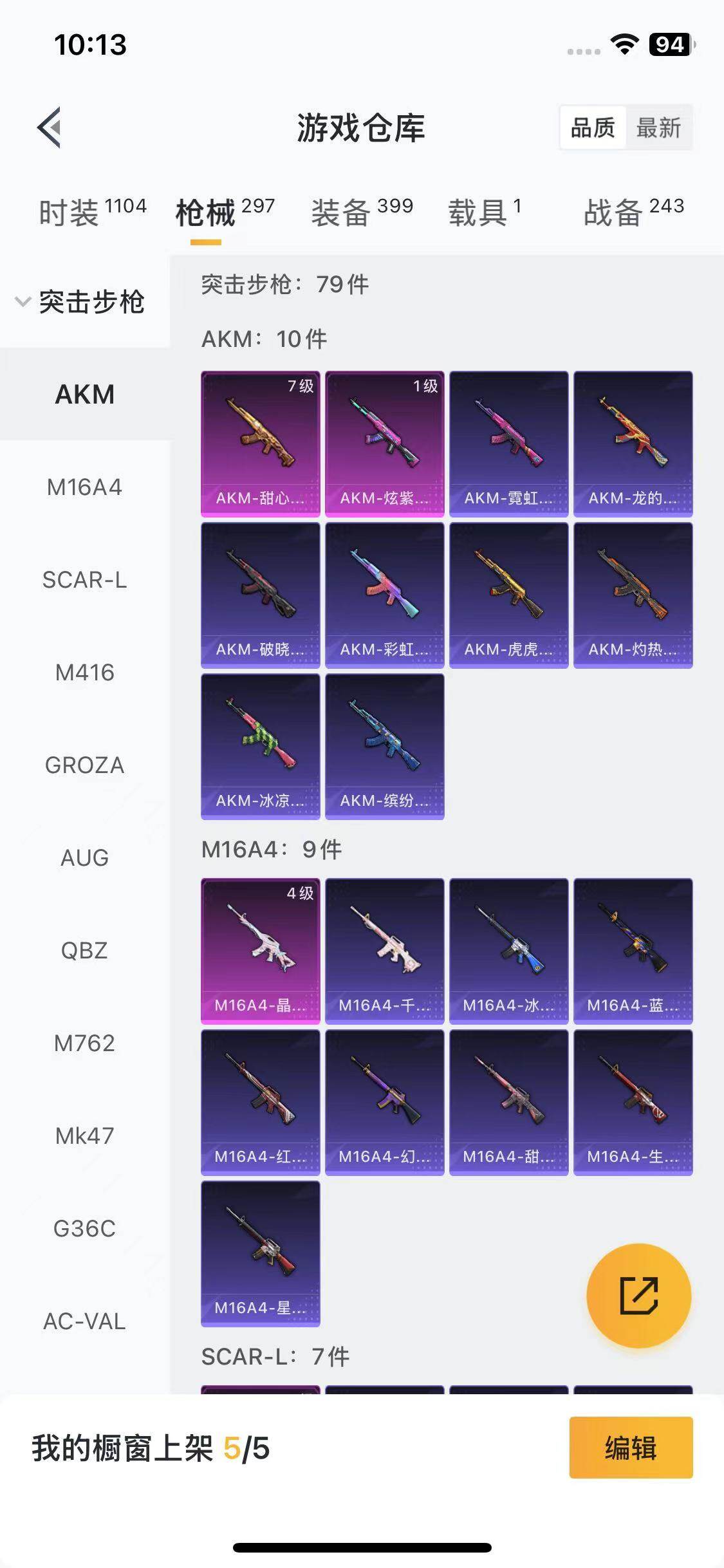Screen dimensions: 724x1568
Task: Select SCAR-L in the side list
Action: click(x=84, y=580)
